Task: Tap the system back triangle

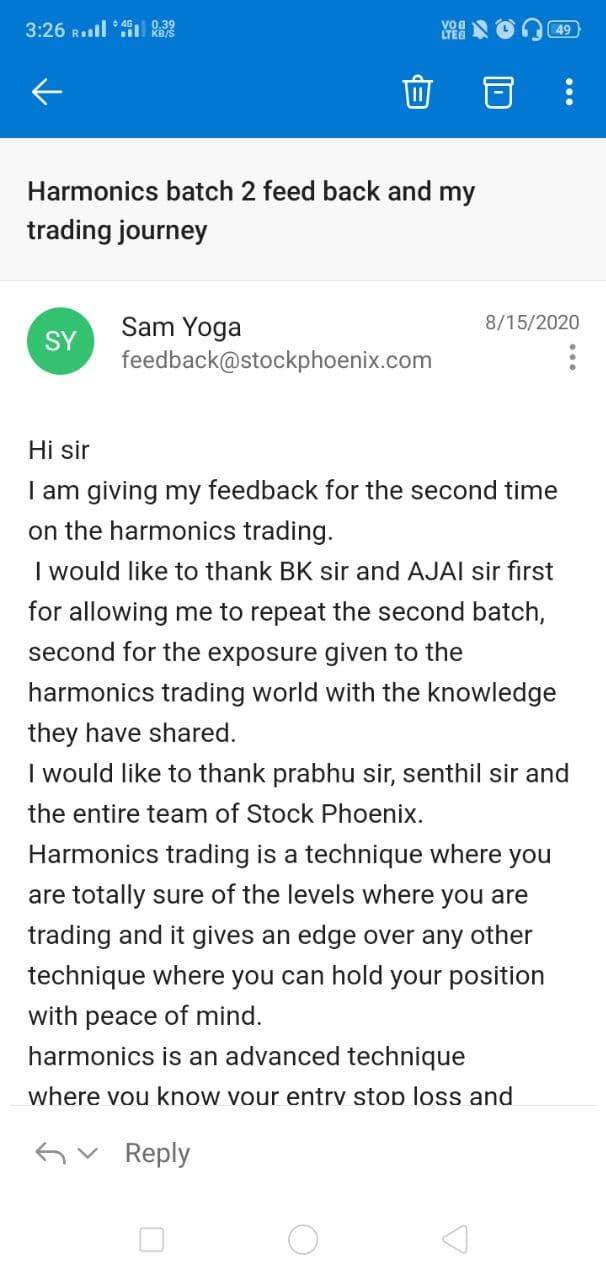Action: click(455, 1240)
